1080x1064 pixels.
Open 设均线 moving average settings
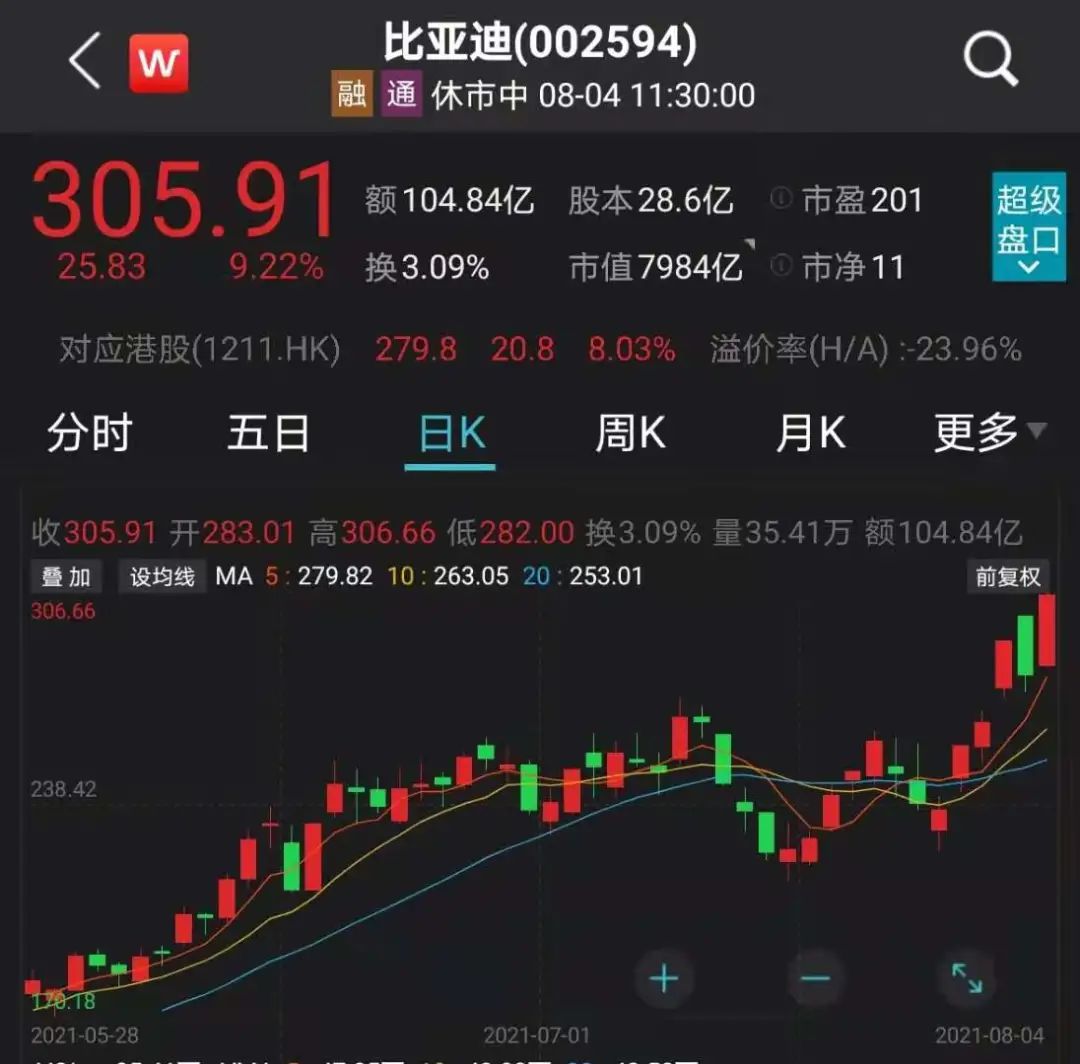tap(163, 577)
